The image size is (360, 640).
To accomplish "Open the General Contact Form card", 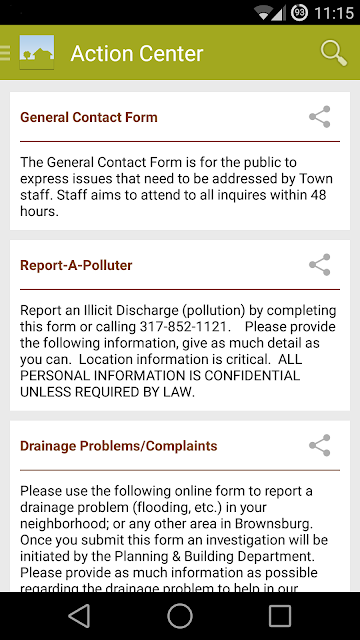I will [180, 161].
